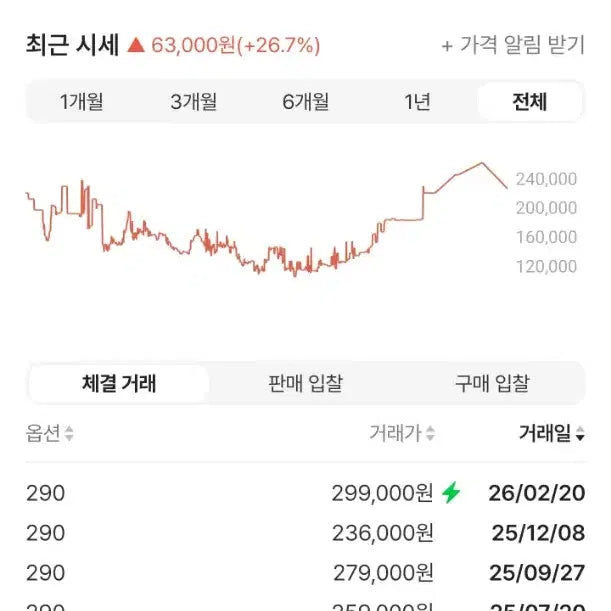Switch to the 판매 입찰 tab
The width and height of the screenshot is (611, 611).
coord(305,383)
